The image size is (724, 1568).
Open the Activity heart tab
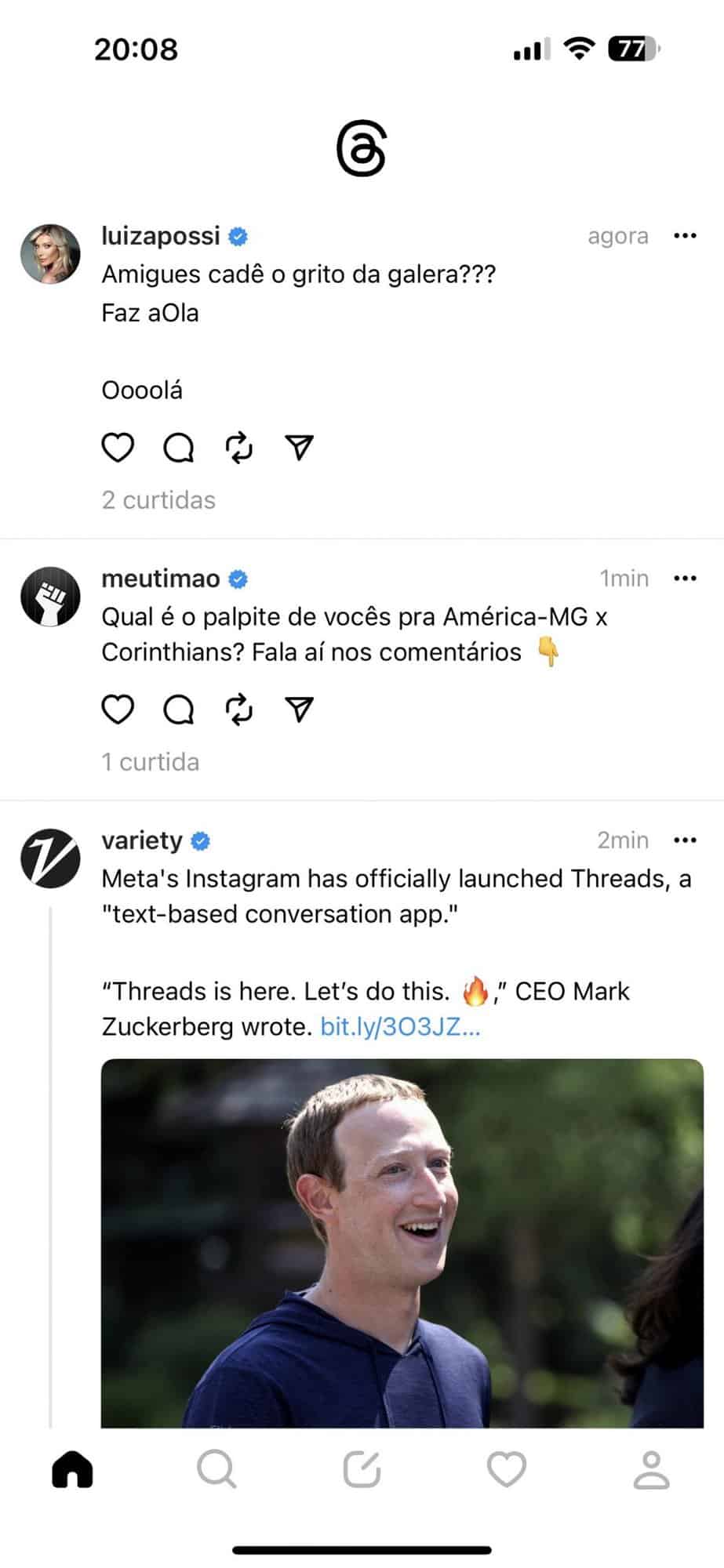(x=507, y=1469)
